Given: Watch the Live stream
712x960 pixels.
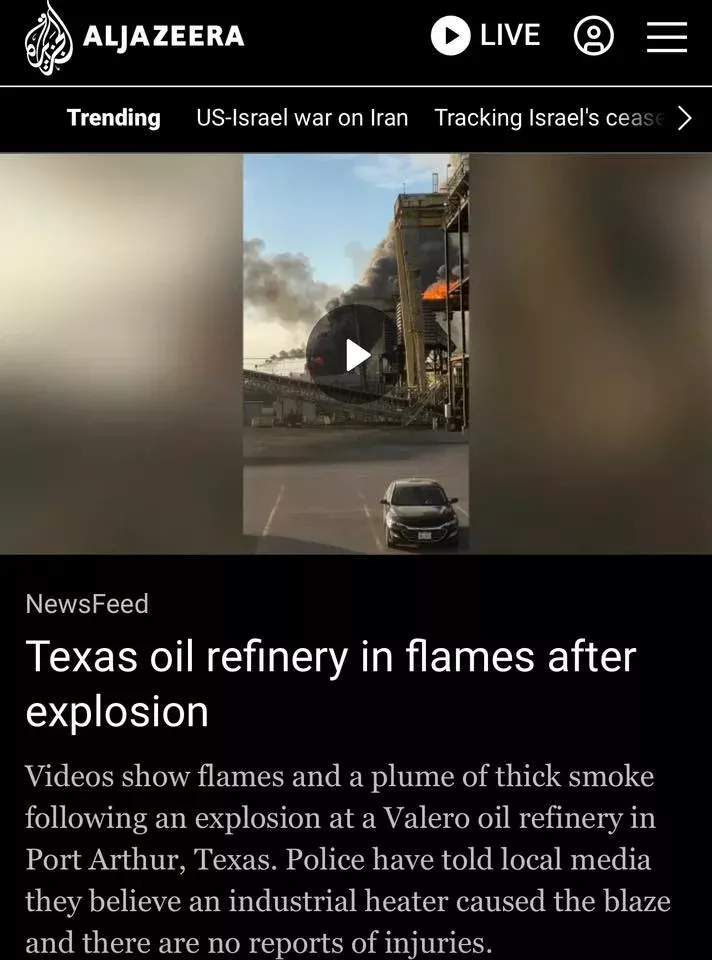Looking at the screenshot, I should tap(486, 37).
